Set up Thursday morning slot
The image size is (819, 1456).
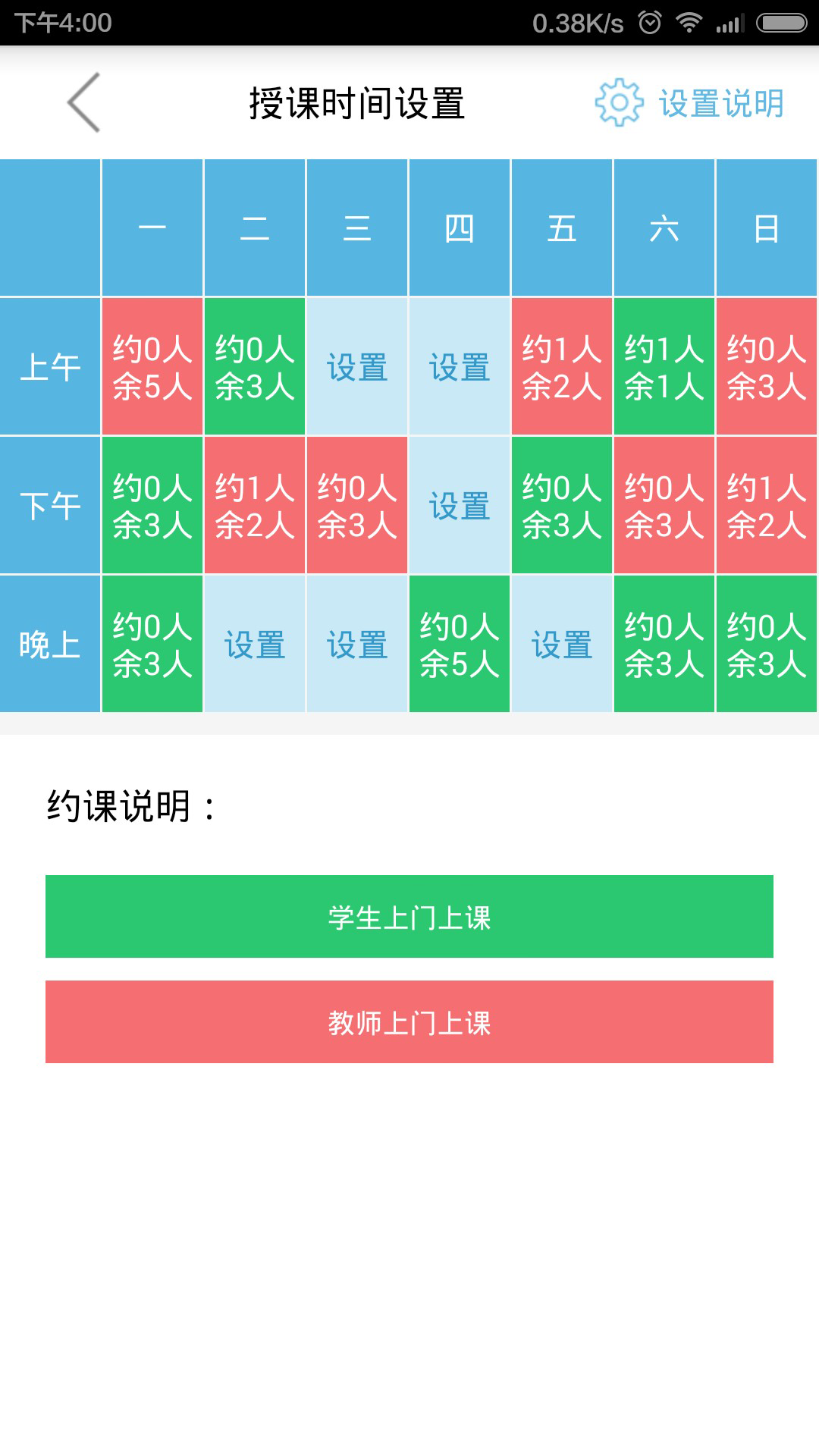pos(460,366)
